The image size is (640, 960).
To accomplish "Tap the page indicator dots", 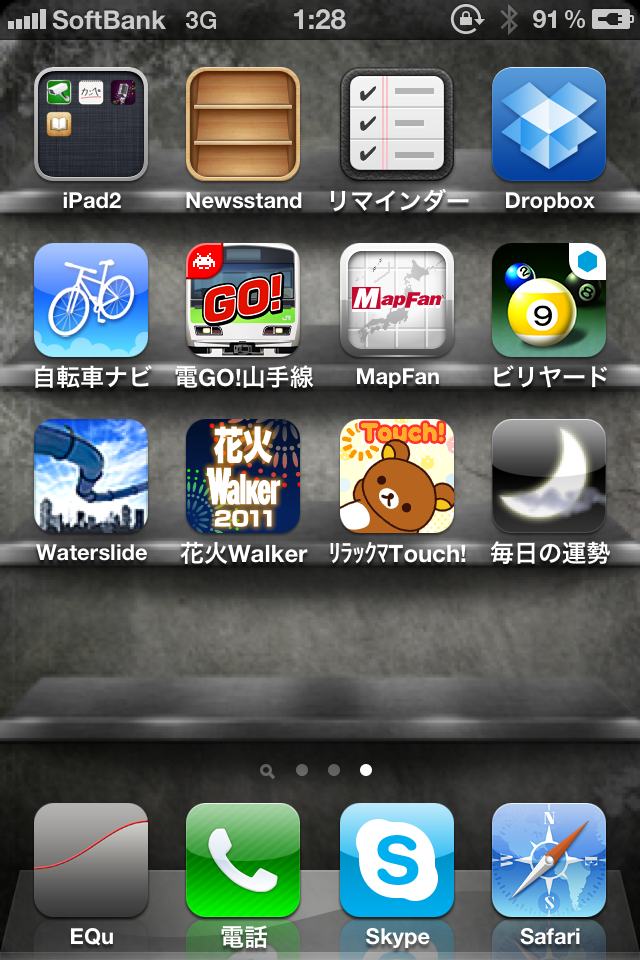I will tap(318, 770).
